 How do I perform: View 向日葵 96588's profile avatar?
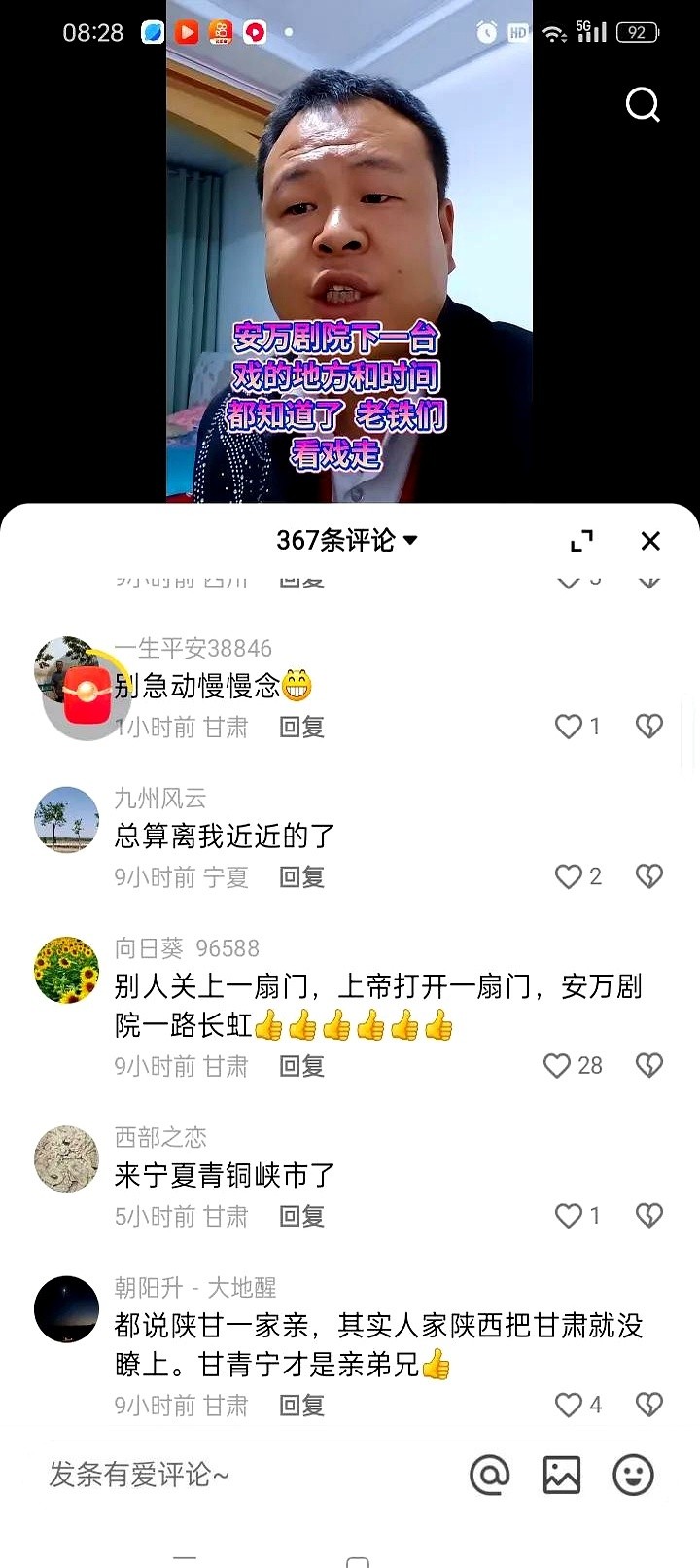coord(66,970)
